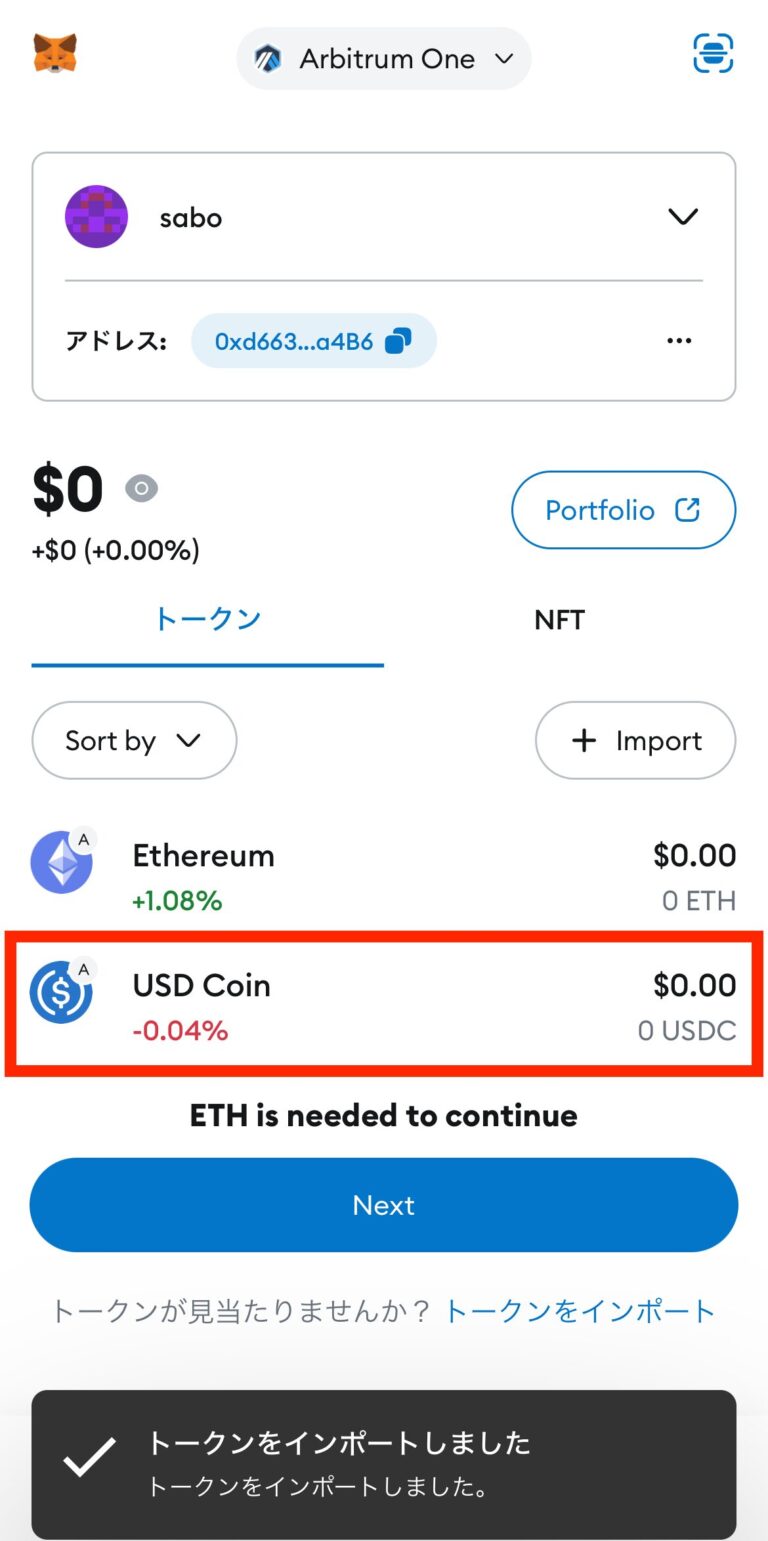Click the Ethereum +1.08% price change

point(178,900)
